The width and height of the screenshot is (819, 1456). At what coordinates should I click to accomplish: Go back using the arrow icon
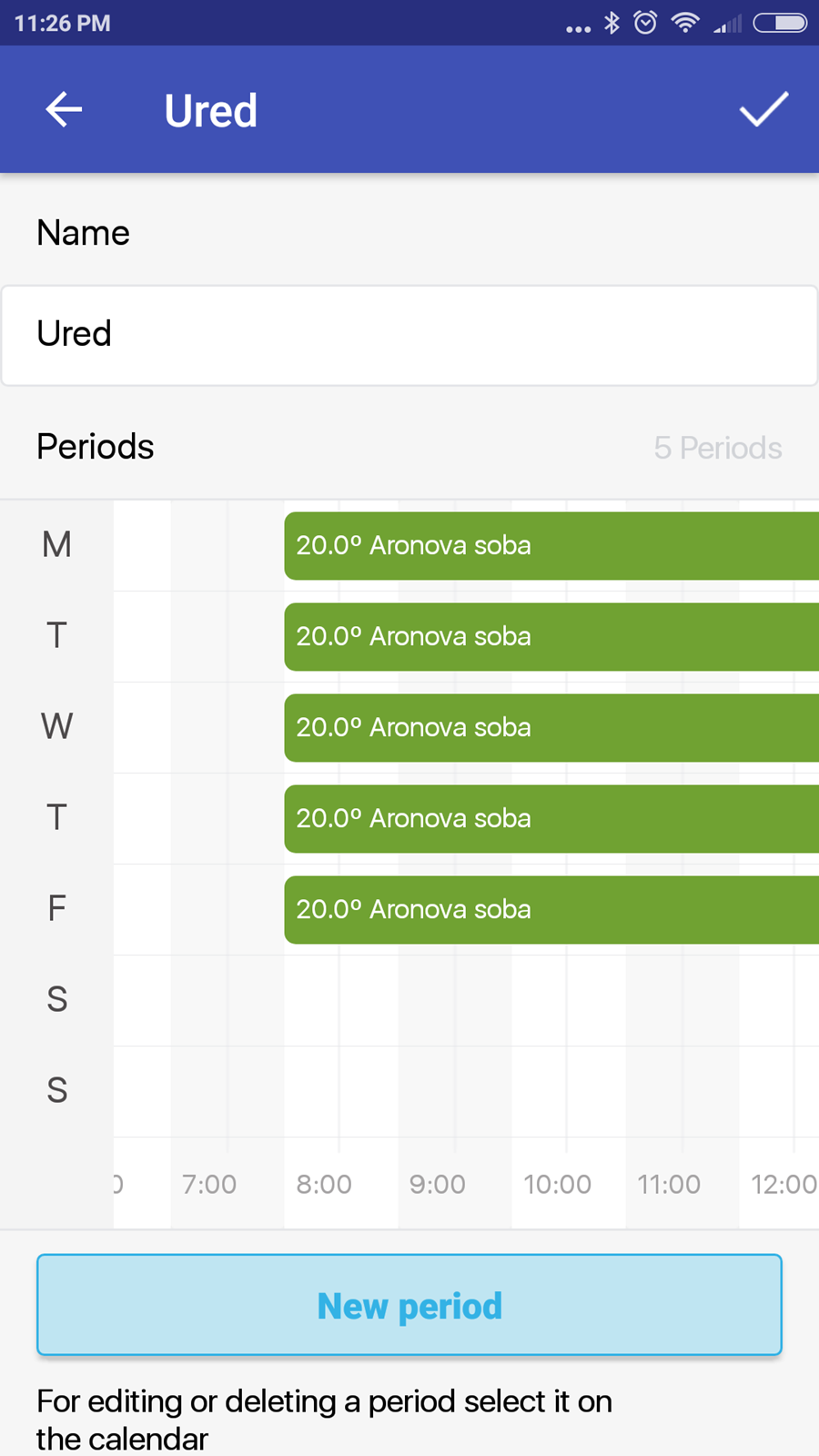[64, 110]
